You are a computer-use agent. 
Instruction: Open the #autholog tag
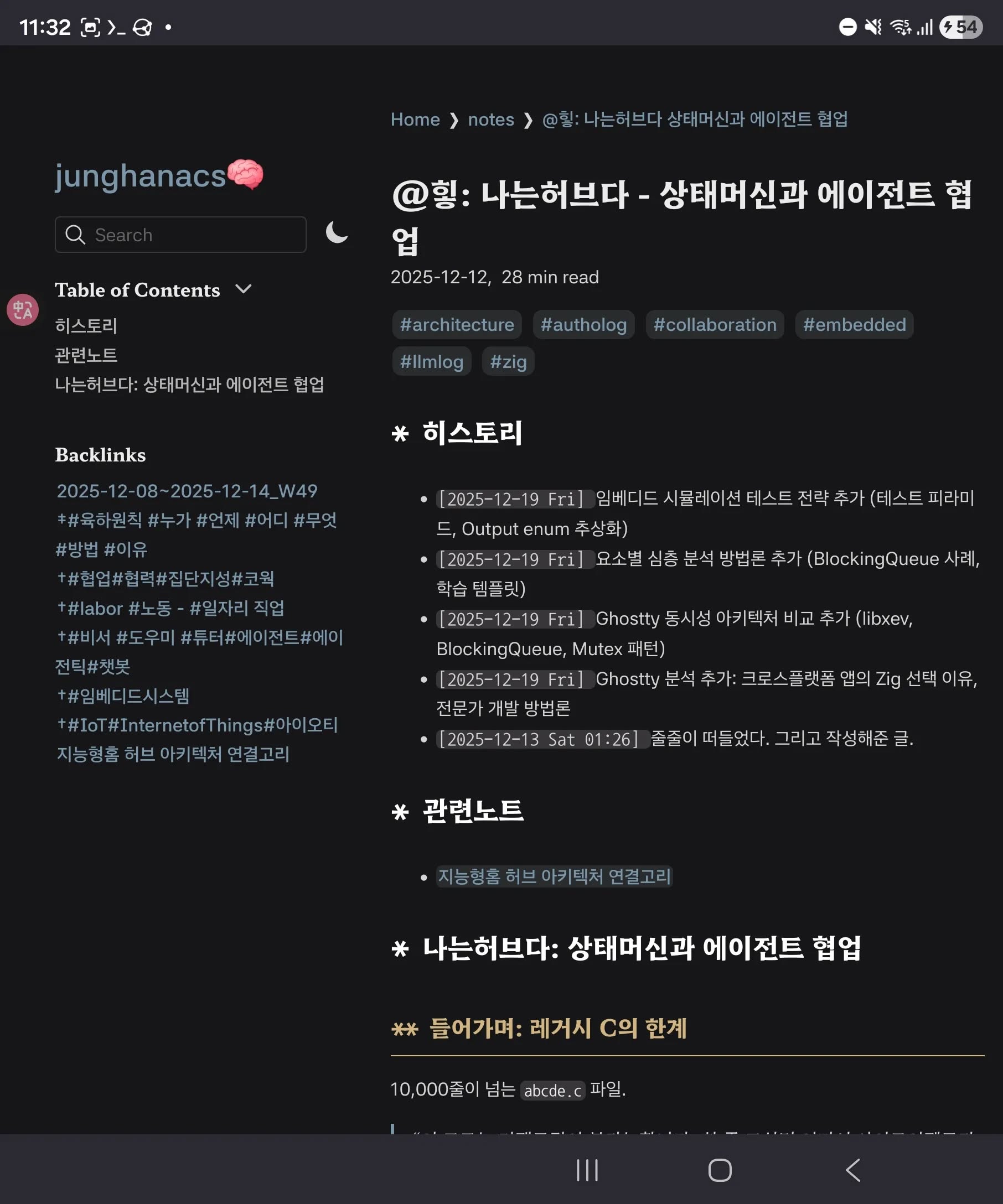[x=583, y=324]
